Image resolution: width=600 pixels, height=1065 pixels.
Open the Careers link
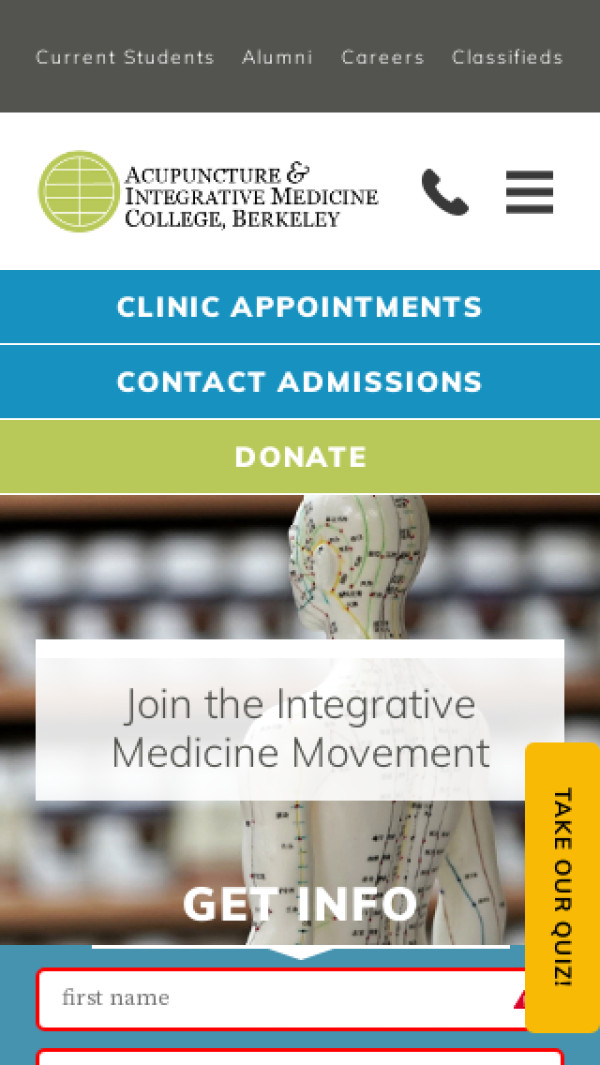click(382, 58)
